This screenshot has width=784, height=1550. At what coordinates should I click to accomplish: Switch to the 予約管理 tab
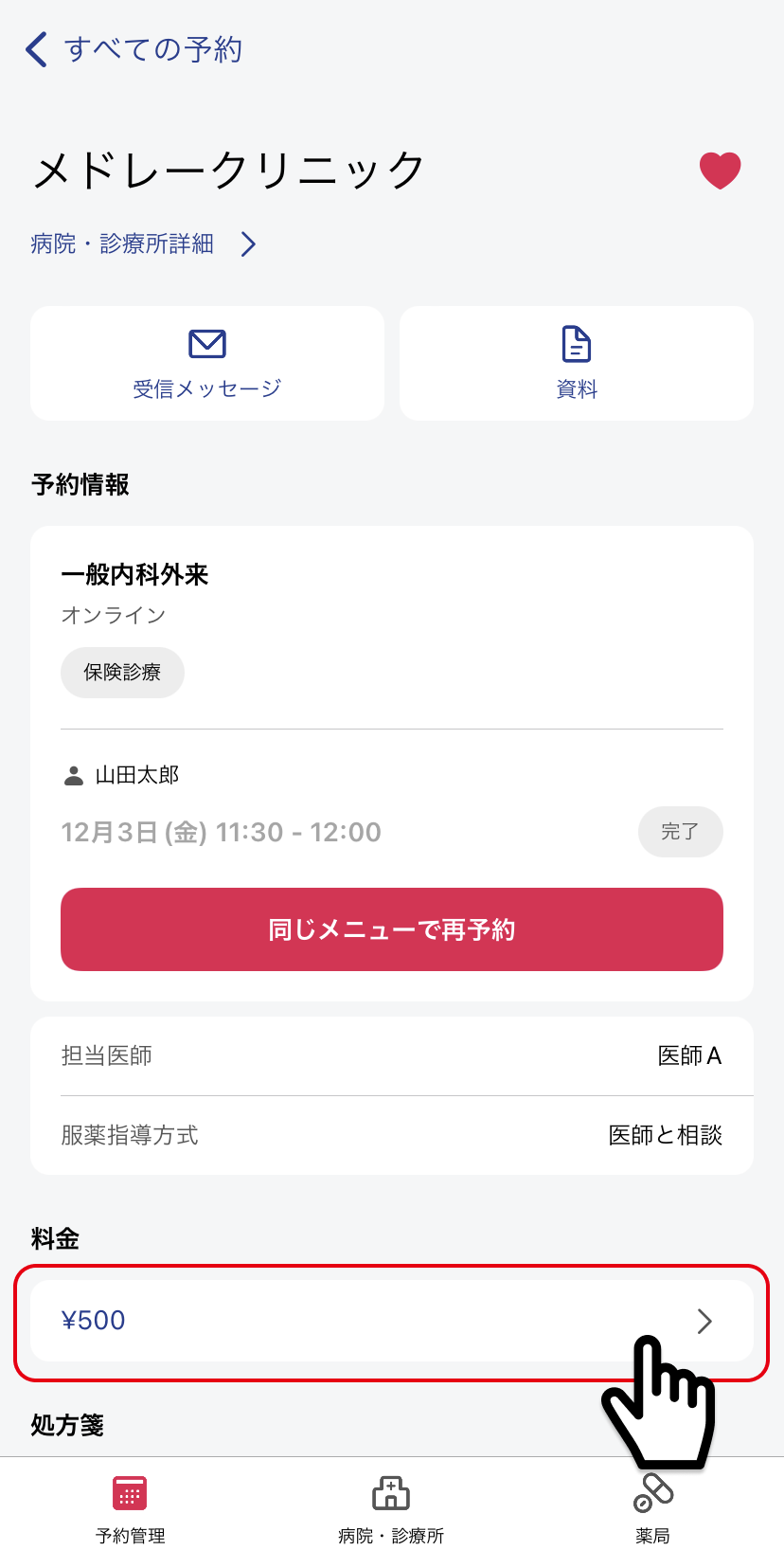(x=131, y=1508)
